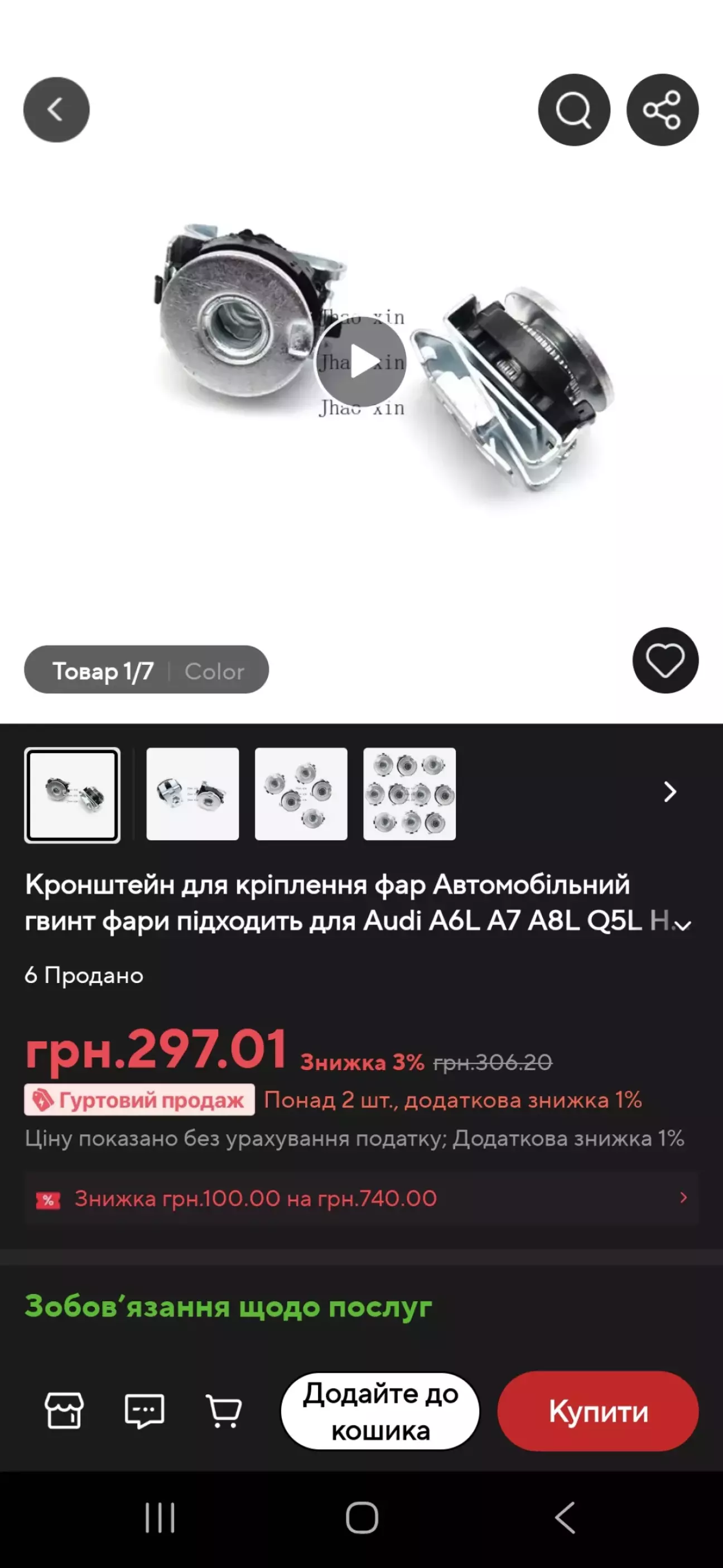
Task: Tap Додайте до кошика button
Action: tap(380, 1411)
